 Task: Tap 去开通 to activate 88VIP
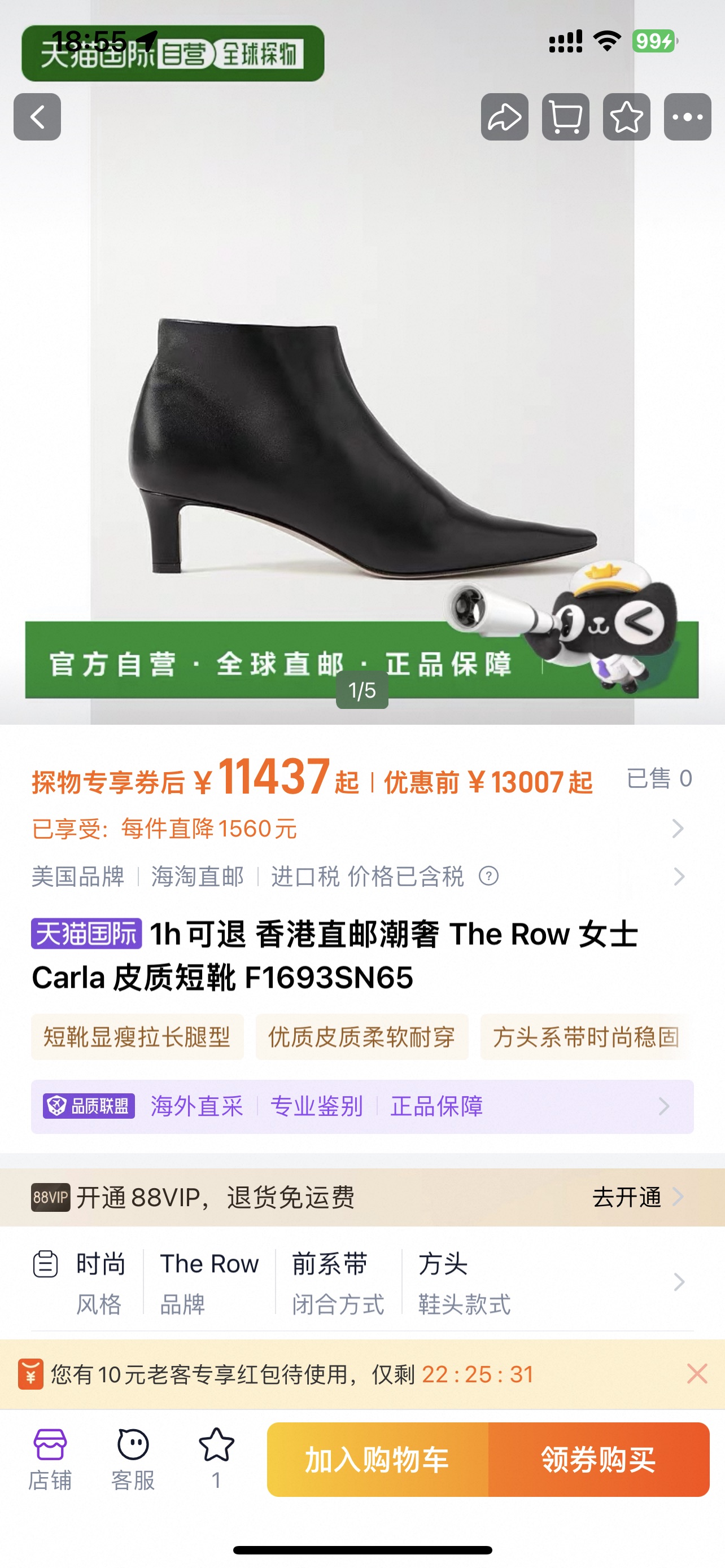pos(637,1197)
